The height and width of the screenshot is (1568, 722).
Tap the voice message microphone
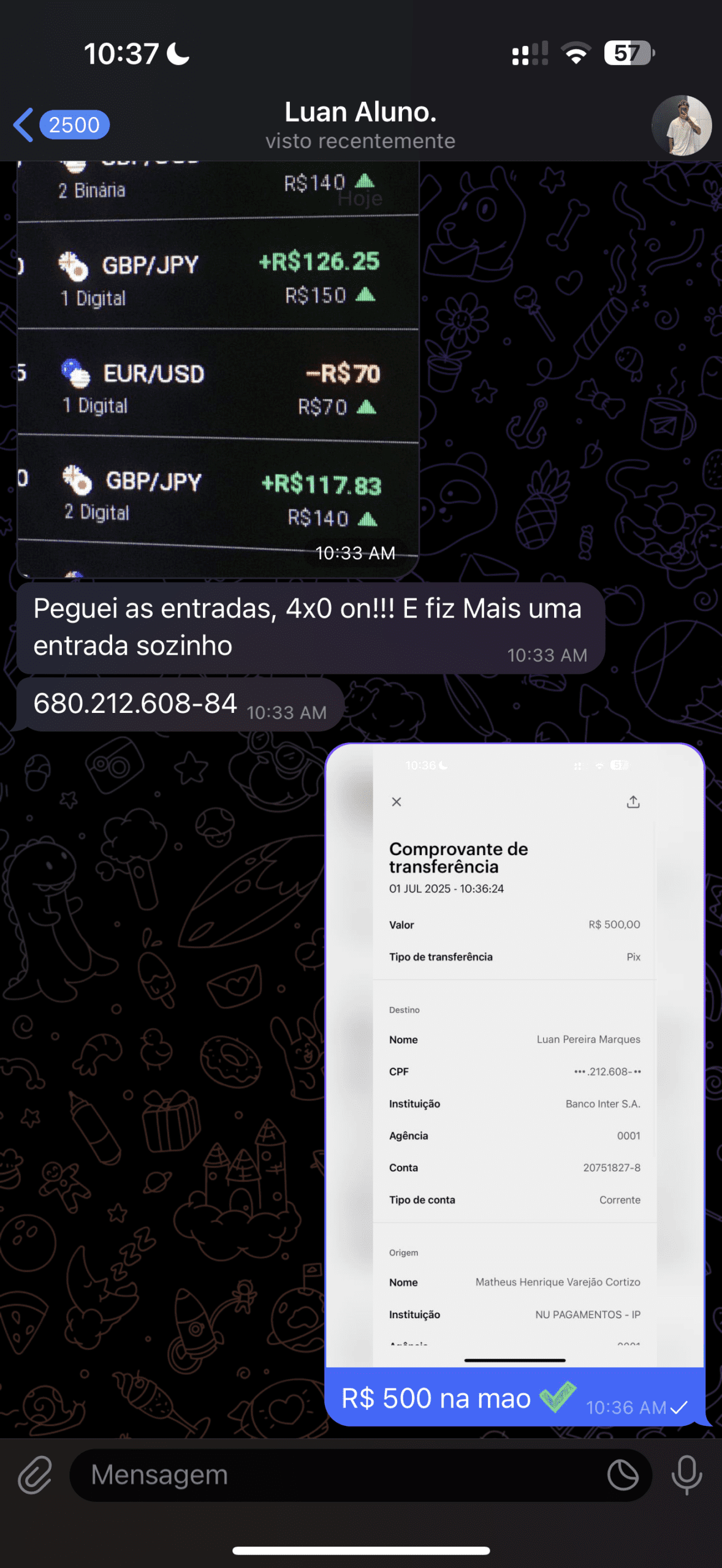tap(686, 1475)
